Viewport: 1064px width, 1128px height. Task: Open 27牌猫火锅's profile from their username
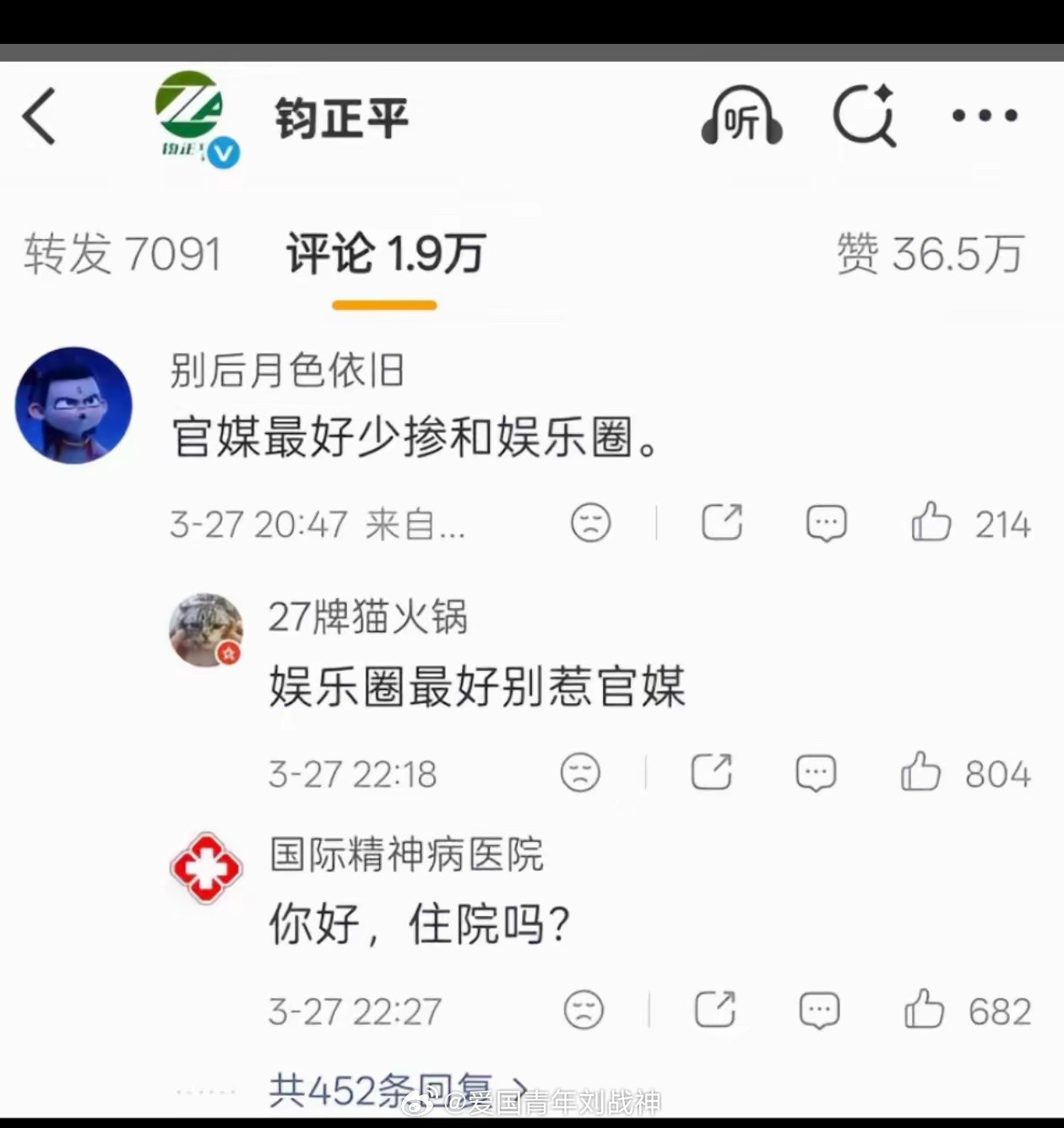pos(366,617)
